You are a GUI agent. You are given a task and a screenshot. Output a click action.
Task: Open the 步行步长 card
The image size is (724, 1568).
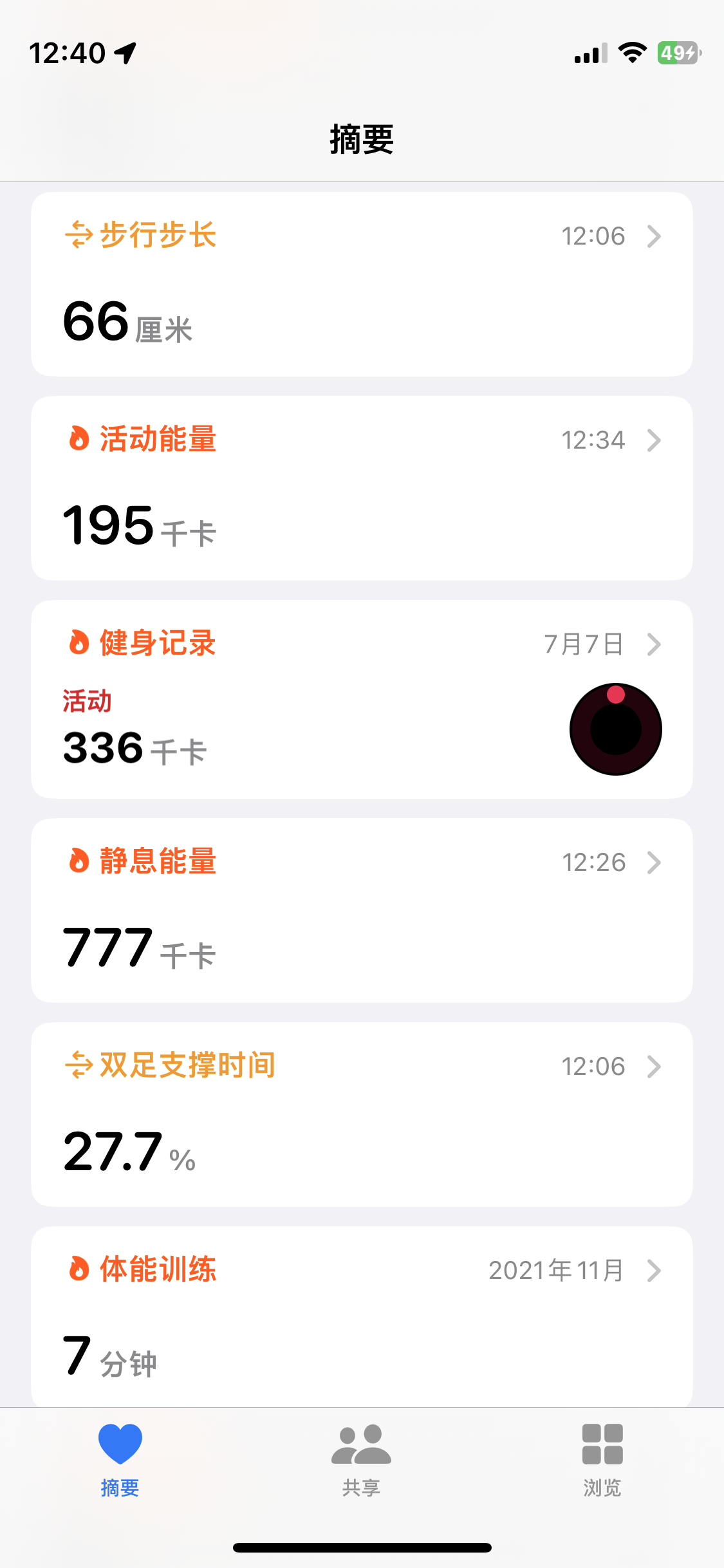point(362,284)
